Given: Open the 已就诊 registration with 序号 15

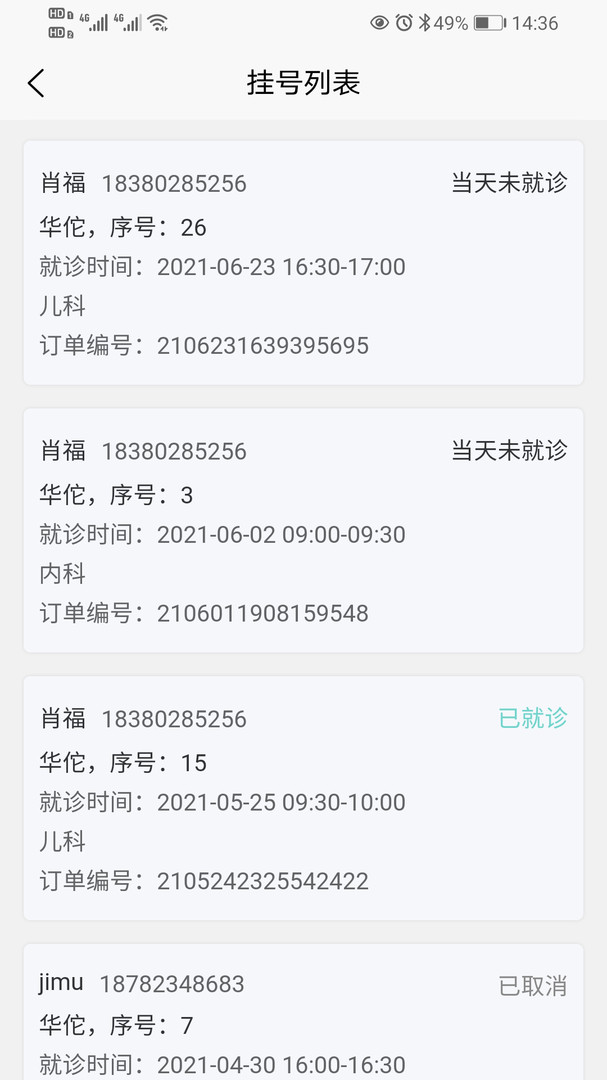Looking at the screenshot, I should click(x=303, y=798).
